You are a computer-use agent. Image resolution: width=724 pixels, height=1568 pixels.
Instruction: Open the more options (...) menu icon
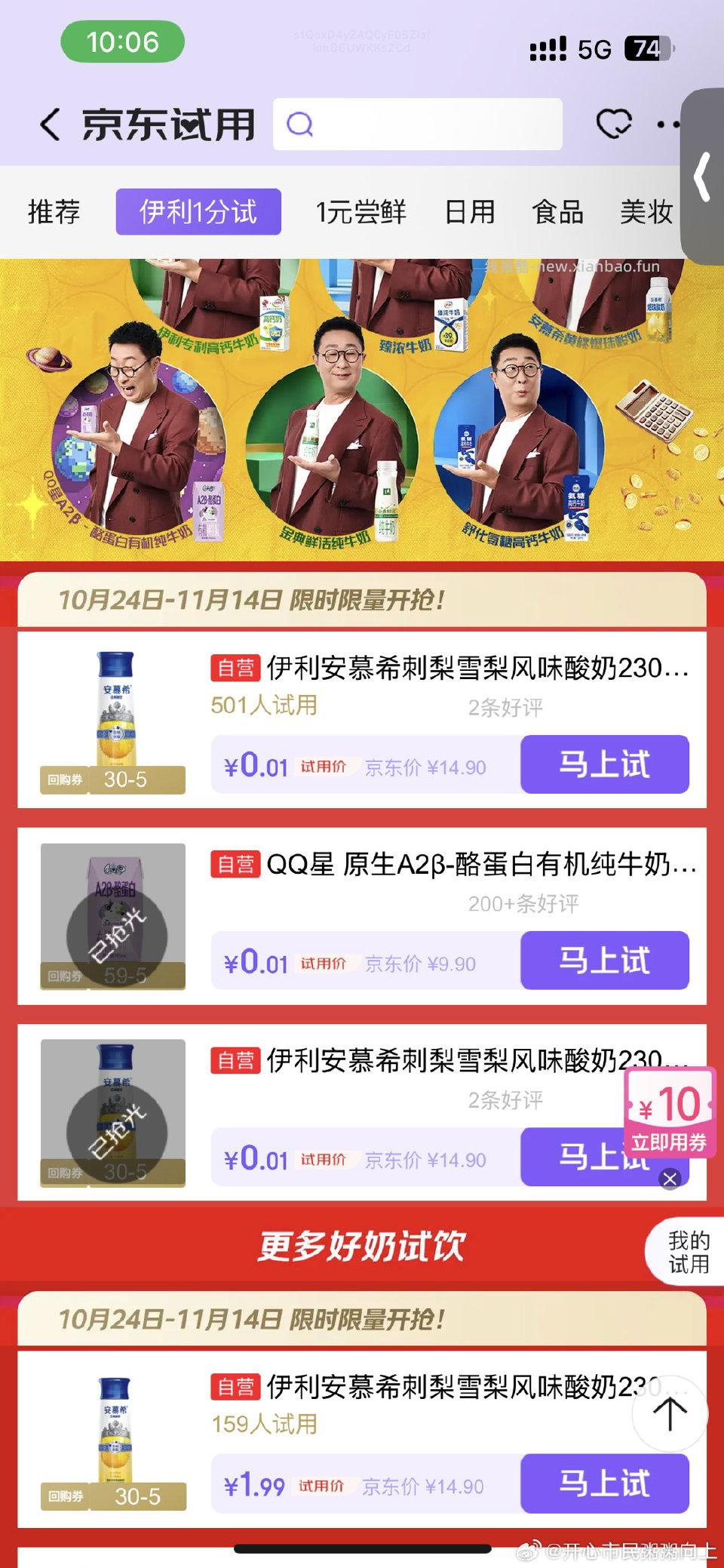[668, 123]
